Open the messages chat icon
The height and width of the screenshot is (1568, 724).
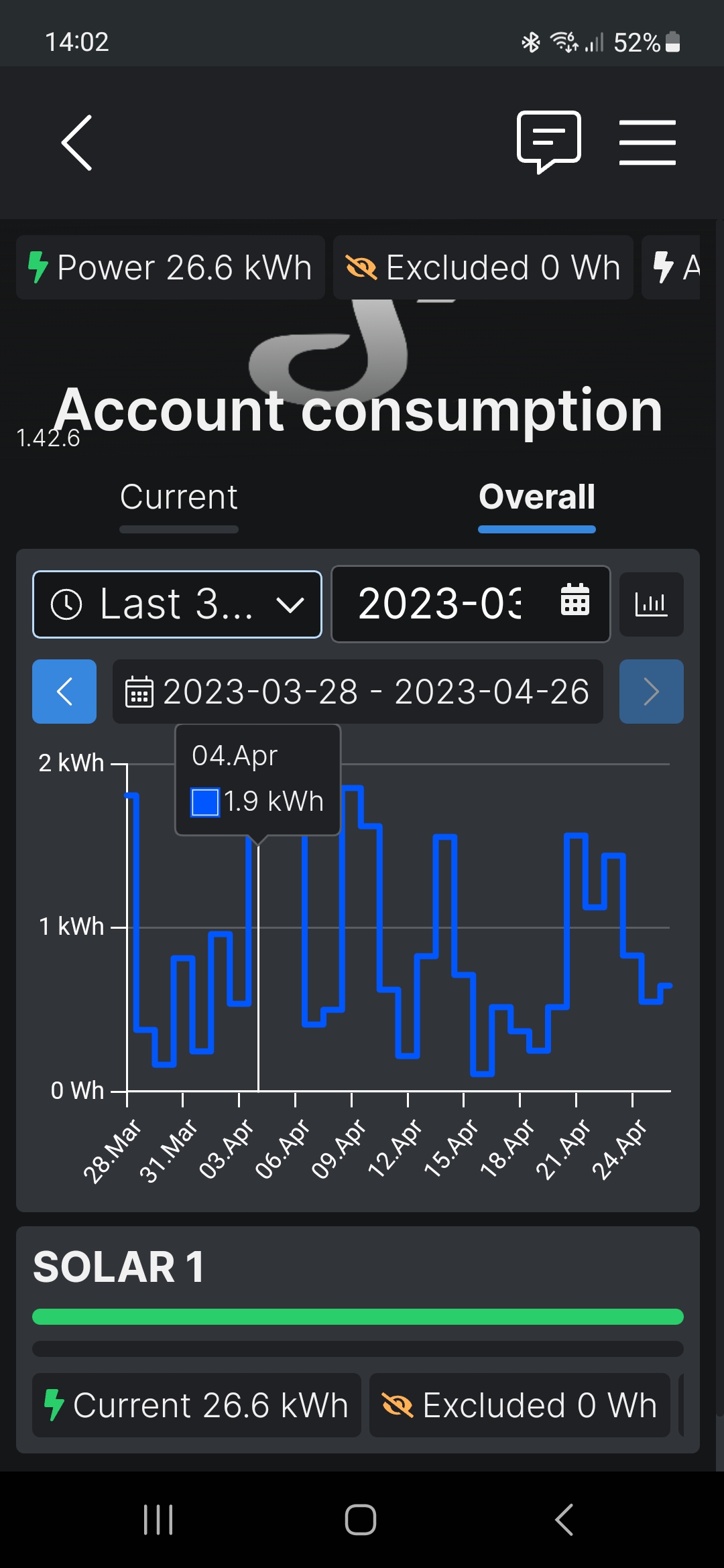coord(548,141)
